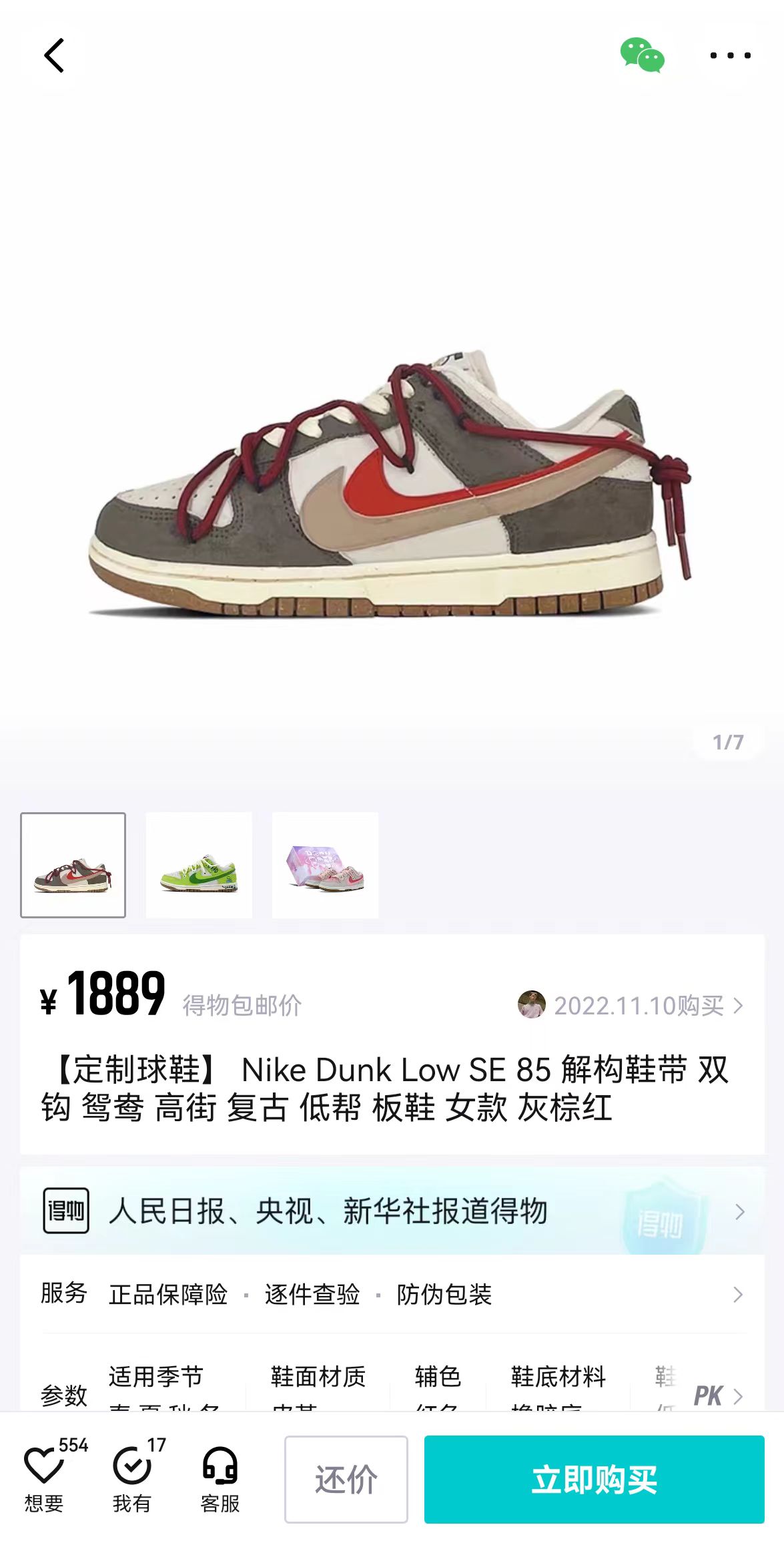784x1547 pixels.
Task: Open the 服务 guarantee details row
Action: click(x=392, y=1294)
